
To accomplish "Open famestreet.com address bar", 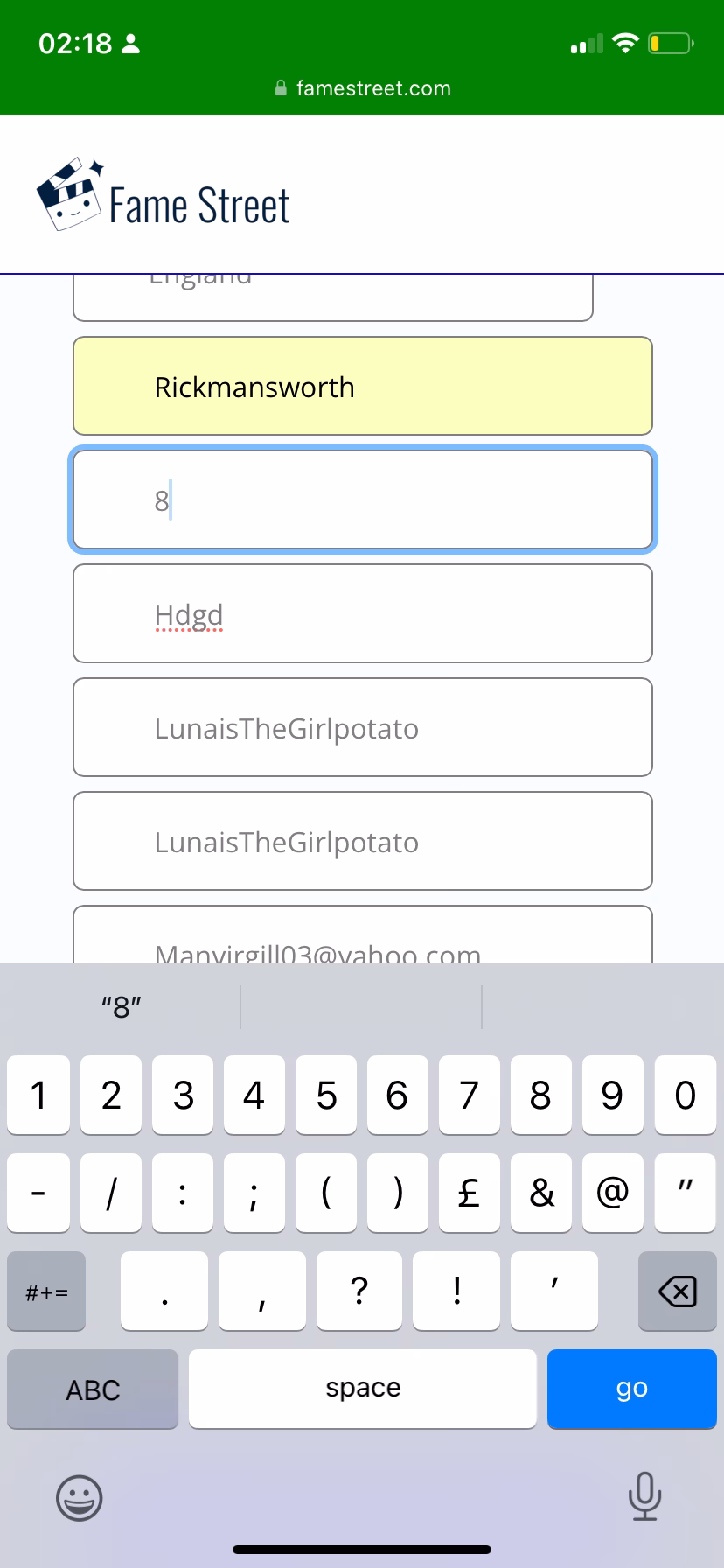I will pyautogui.click(x=362, y=88).
